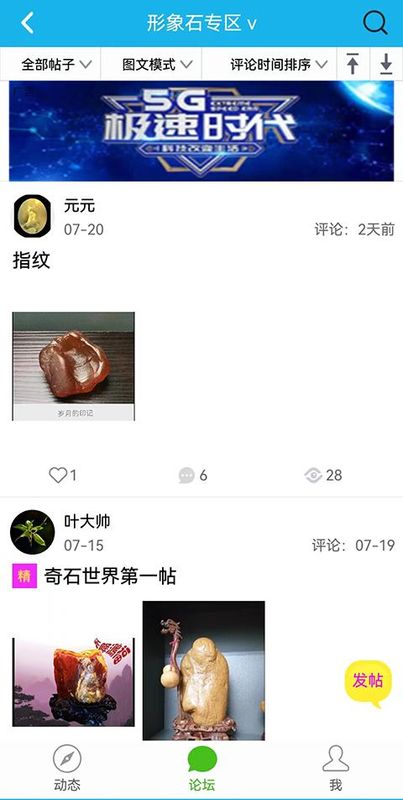403x800 pixels.
Task: Switch to the 动态 tab
Action: [67, 769]
